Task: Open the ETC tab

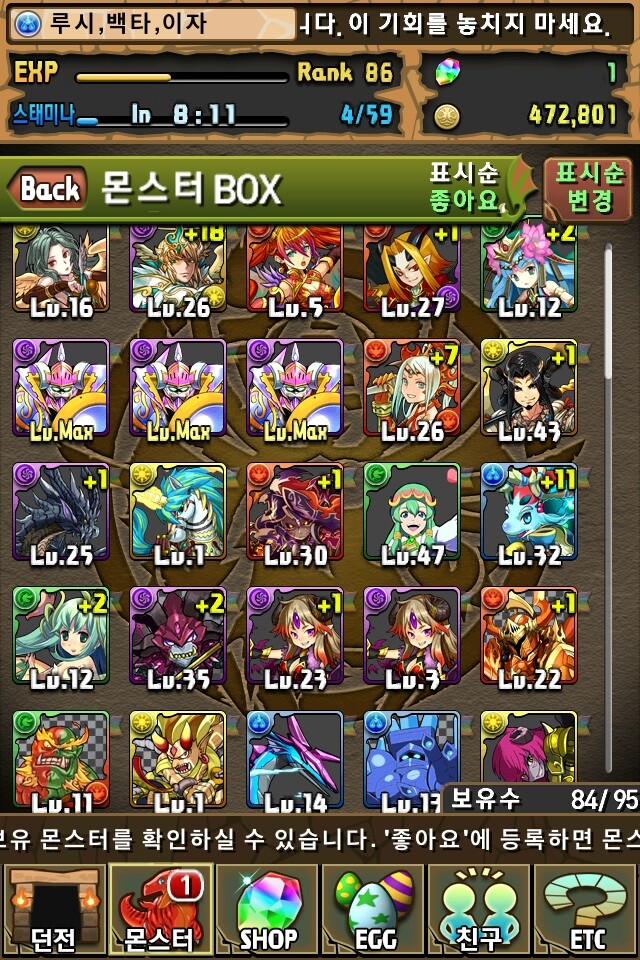Action: [586, 909]
